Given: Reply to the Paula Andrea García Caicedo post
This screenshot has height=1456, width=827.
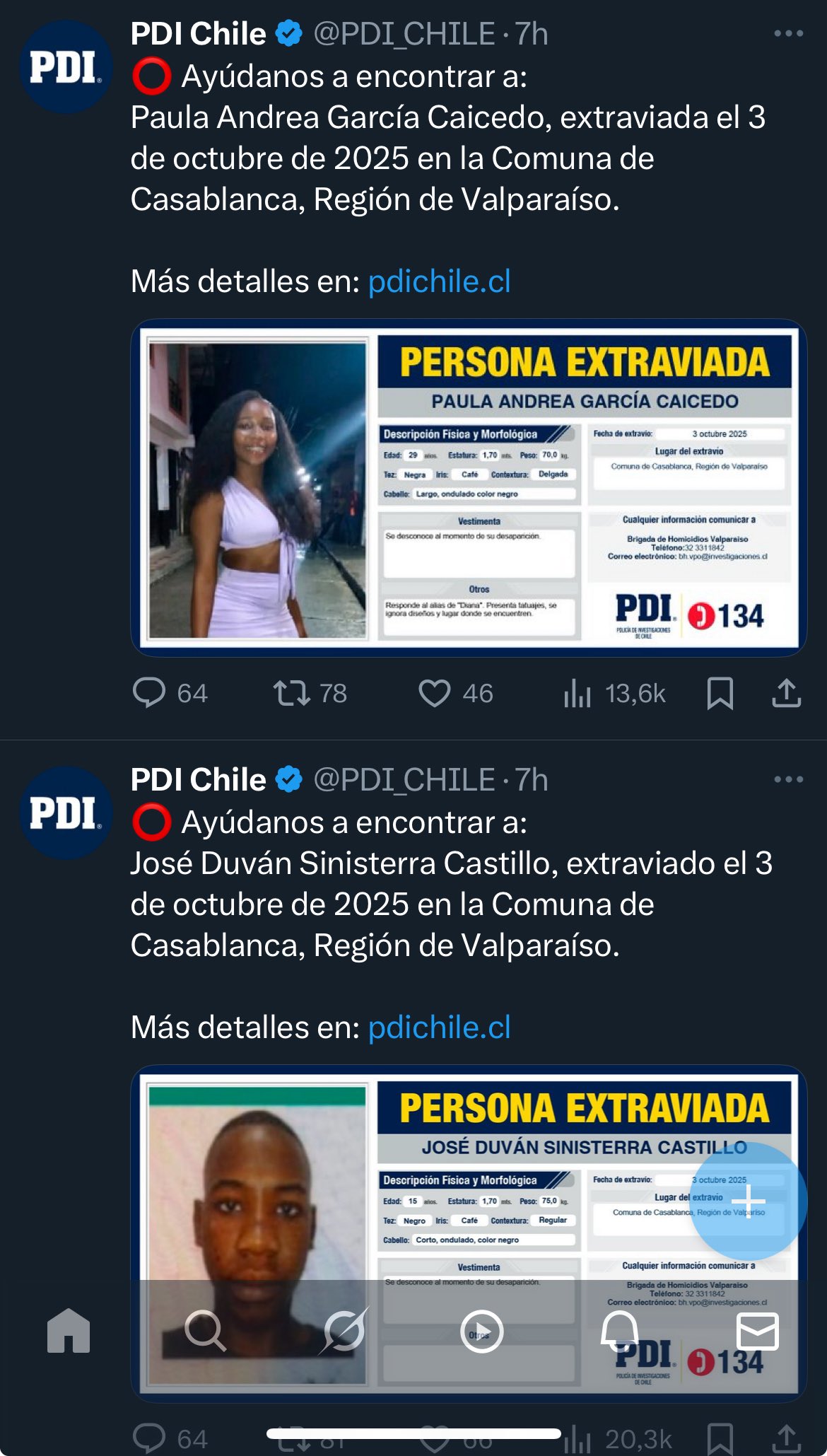Looking at the screenshot, I should [x=149, y=693].
